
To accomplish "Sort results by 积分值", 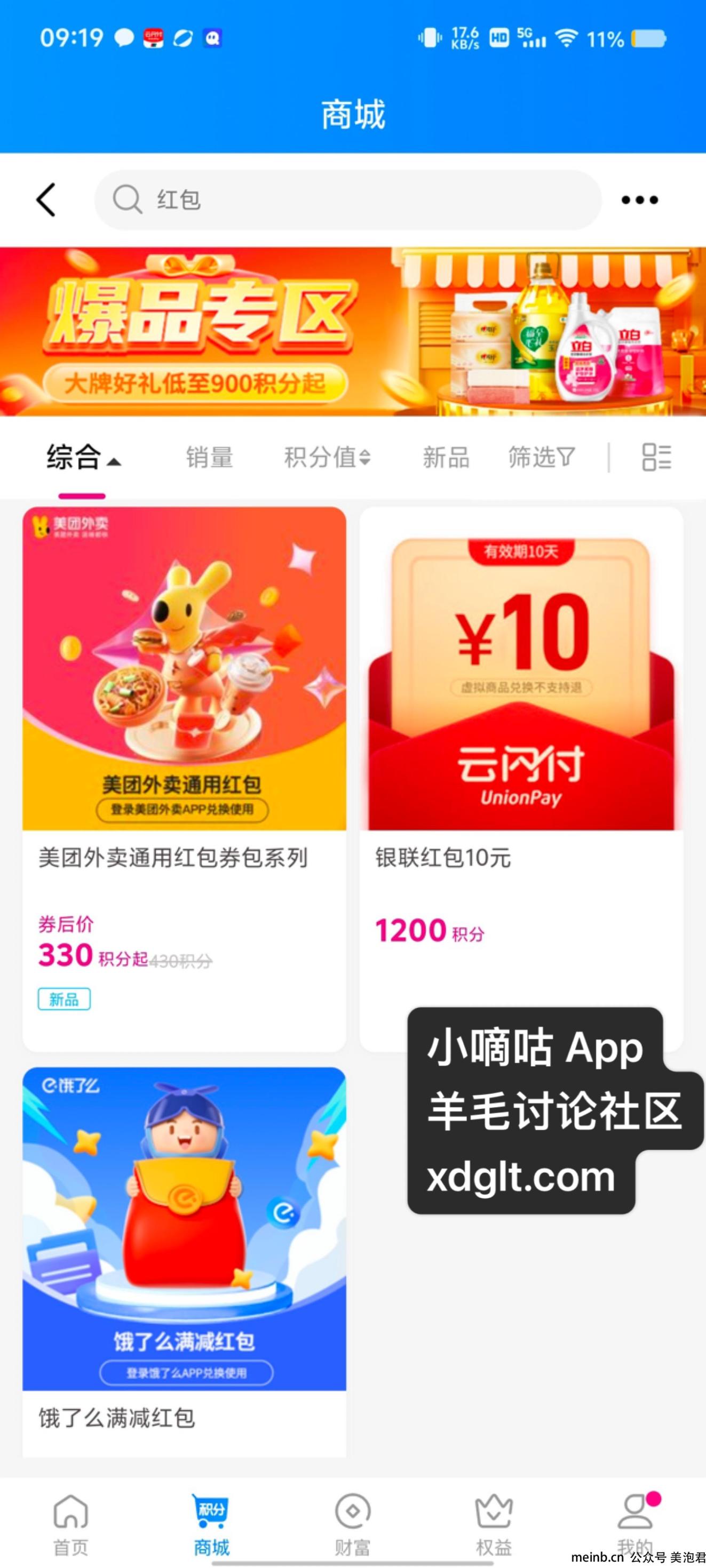I will click(x=327, y=457).
